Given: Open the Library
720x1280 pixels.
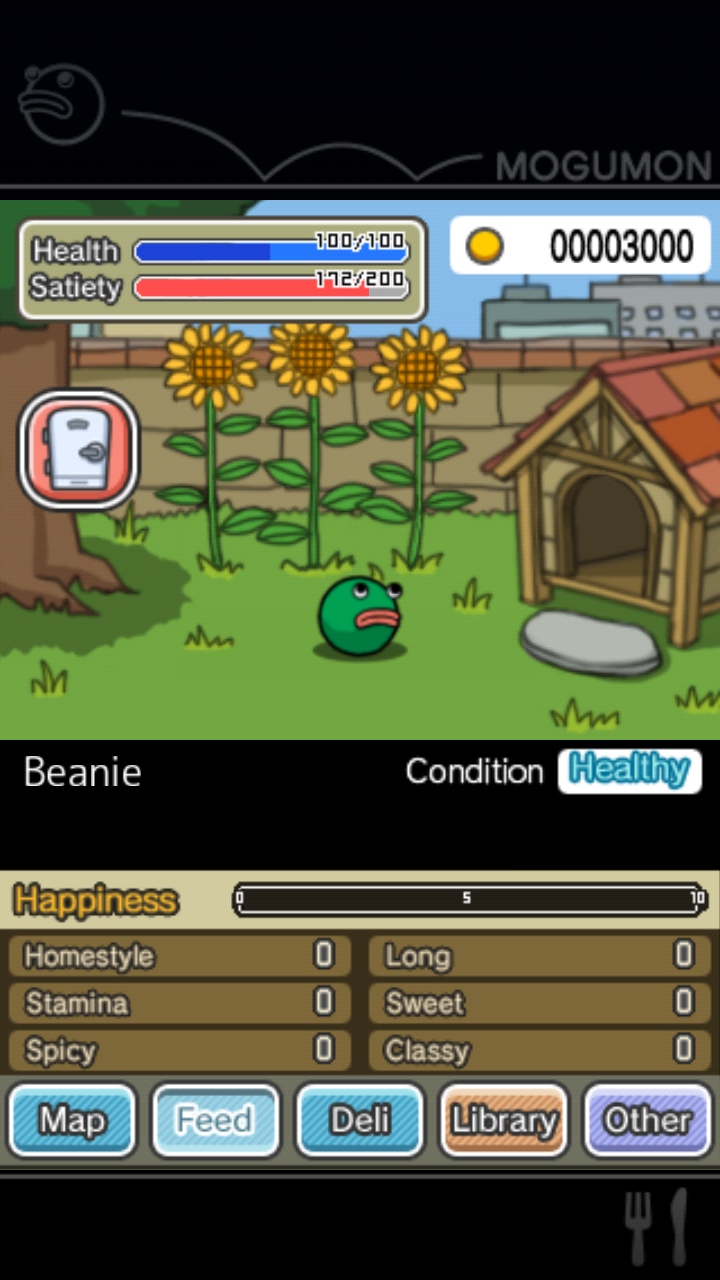Looking at the screenshot, I should click(504, 1120).
